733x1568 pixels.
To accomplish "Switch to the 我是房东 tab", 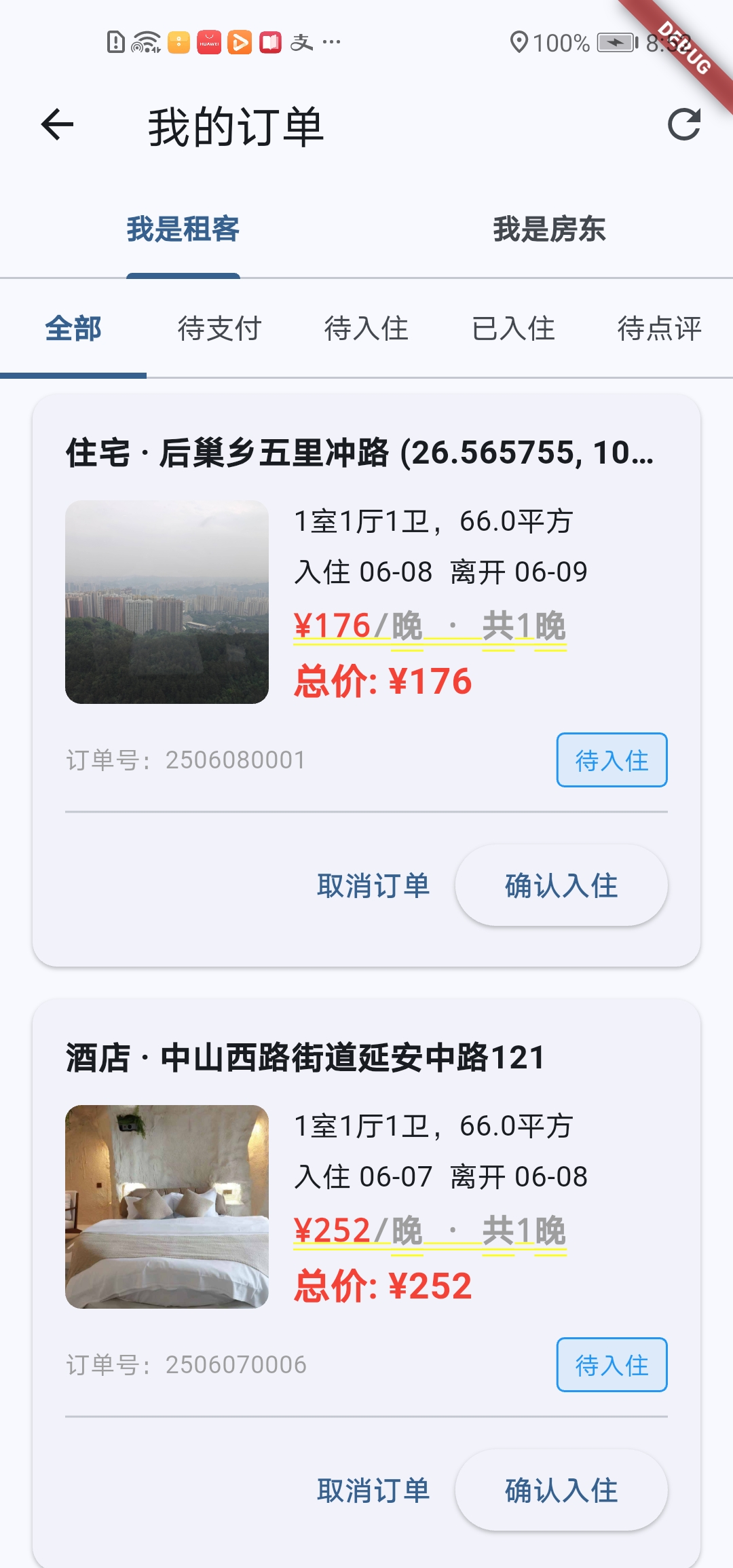I will pyautogui.click(x=550, y=231).
